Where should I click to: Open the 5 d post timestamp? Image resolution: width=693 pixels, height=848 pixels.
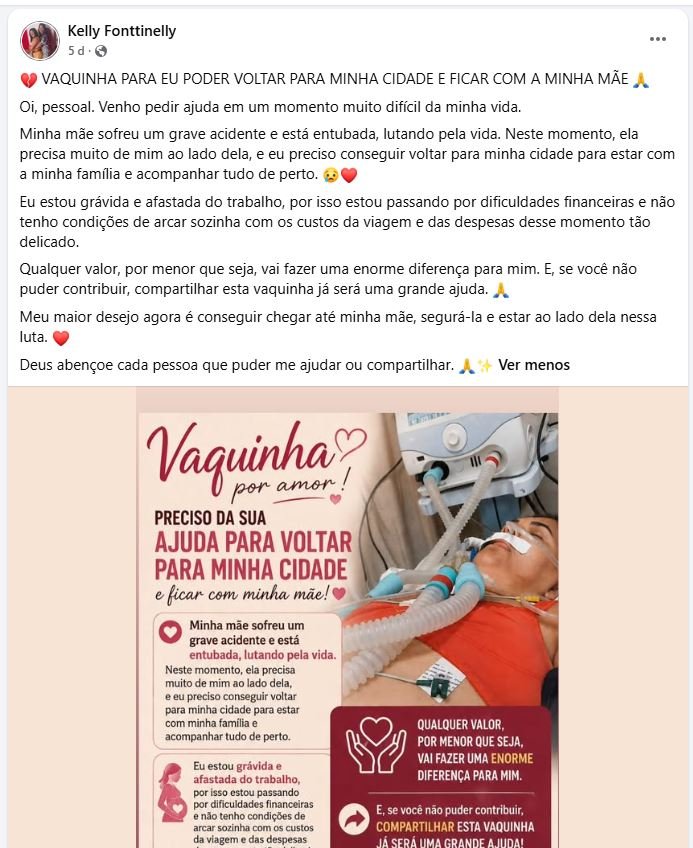76,51
